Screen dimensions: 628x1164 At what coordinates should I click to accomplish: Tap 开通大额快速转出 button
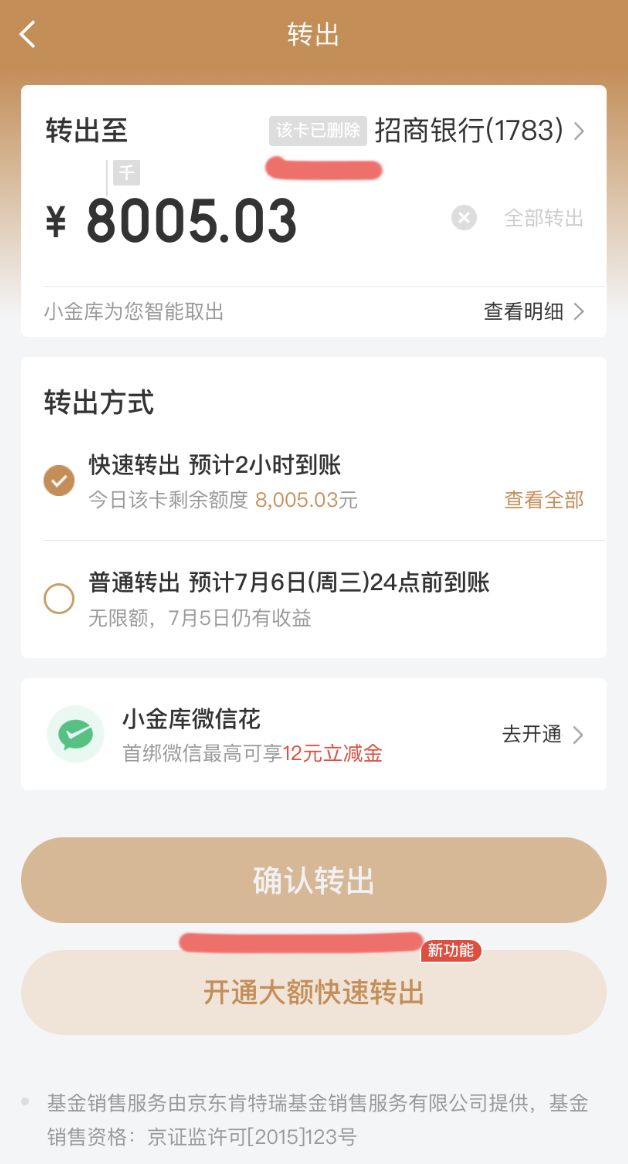pos(313,992)
